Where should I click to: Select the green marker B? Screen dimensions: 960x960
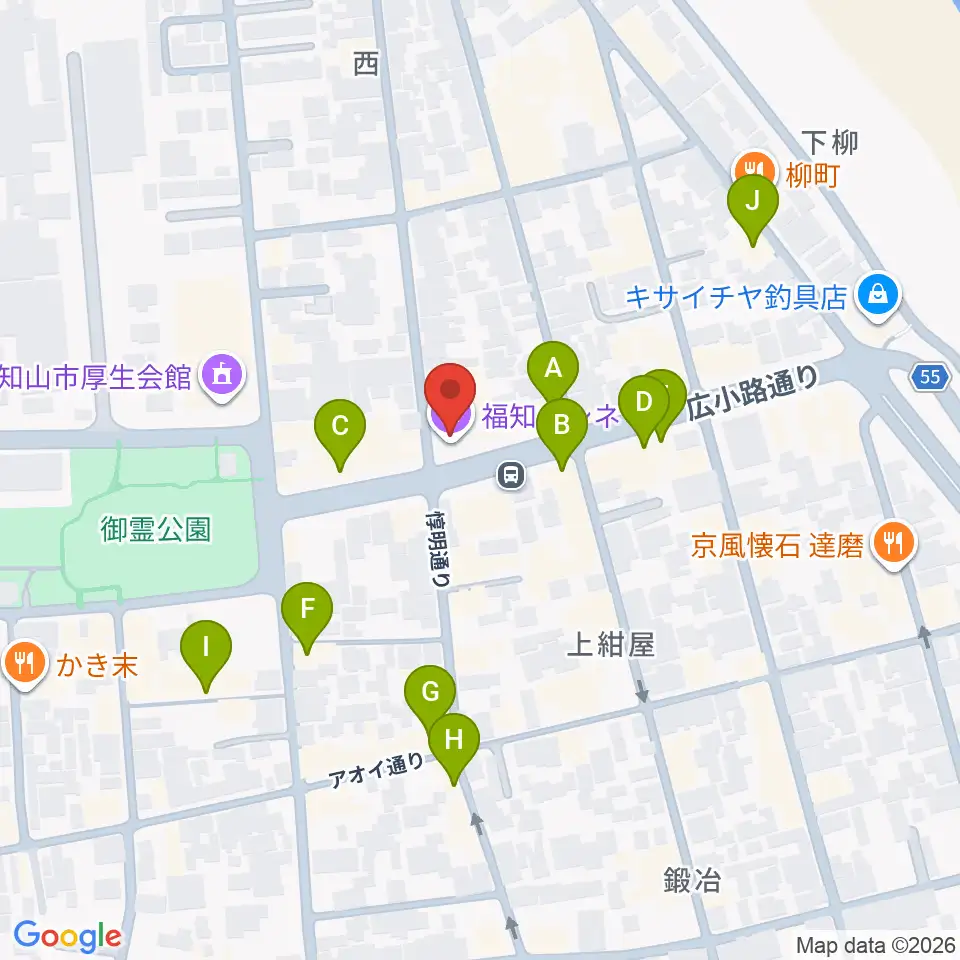pyautogui.click(x=561, y=426)
